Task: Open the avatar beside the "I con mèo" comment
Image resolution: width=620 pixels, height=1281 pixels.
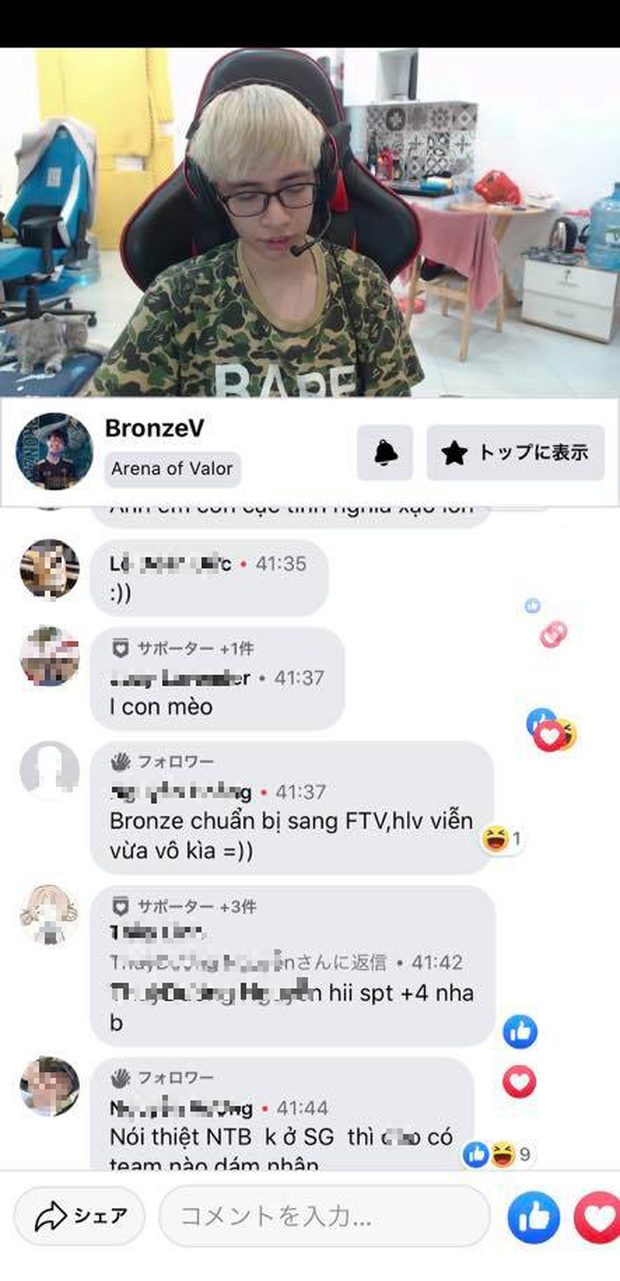Action: pyautogui.click(x=50, y=657)
